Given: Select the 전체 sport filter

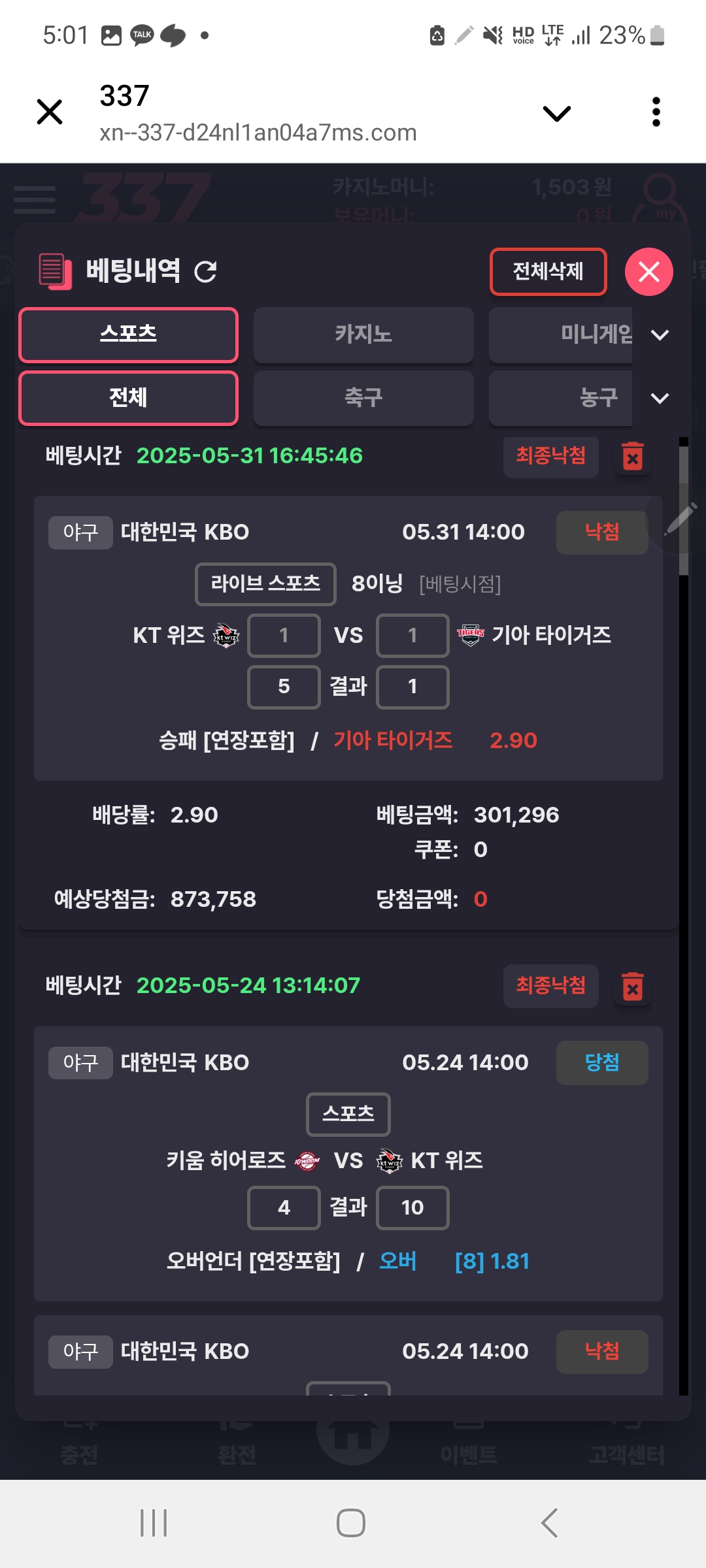Looking at the screenshot, I should click(128, 398).
